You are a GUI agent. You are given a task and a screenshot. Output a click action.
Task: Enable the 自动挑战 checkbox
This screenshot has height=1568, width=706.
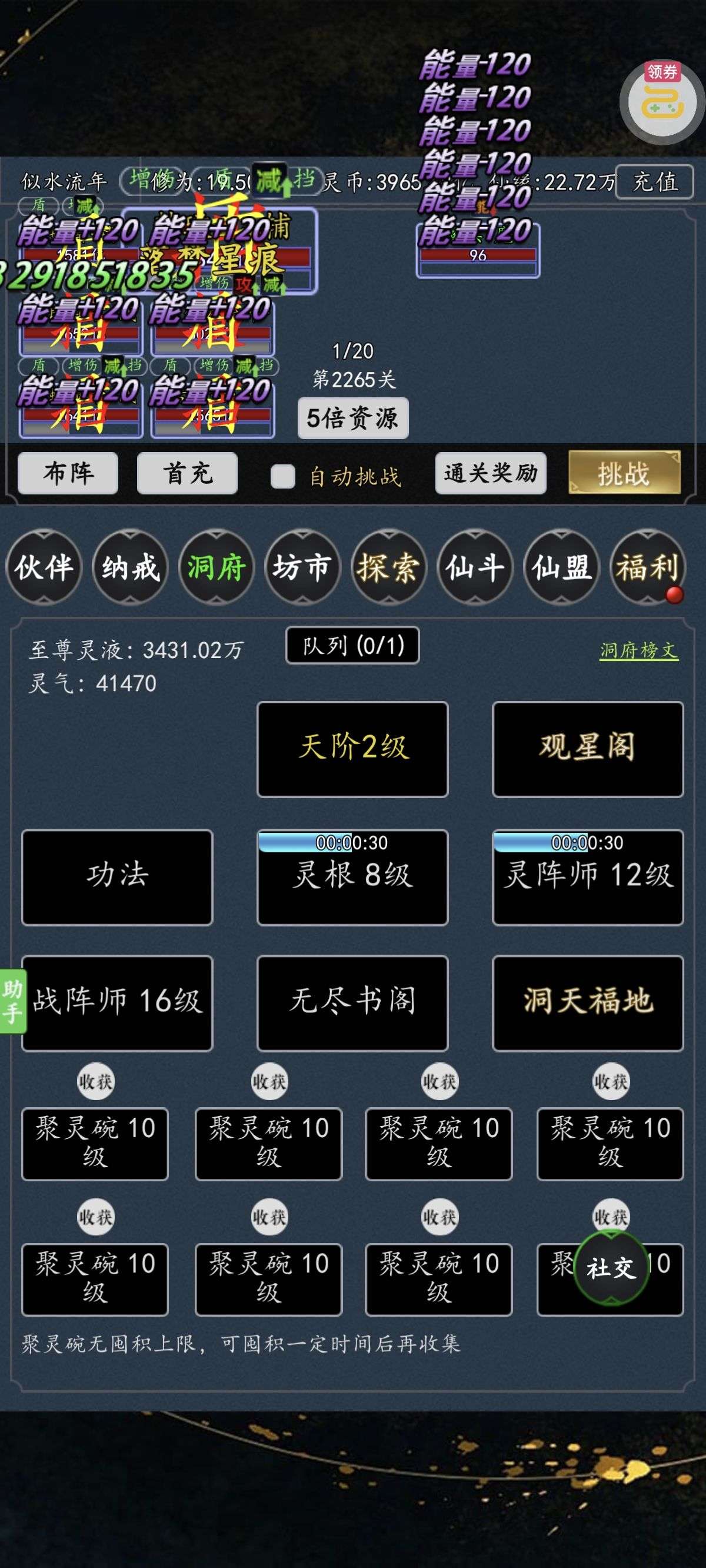[283, 476]
